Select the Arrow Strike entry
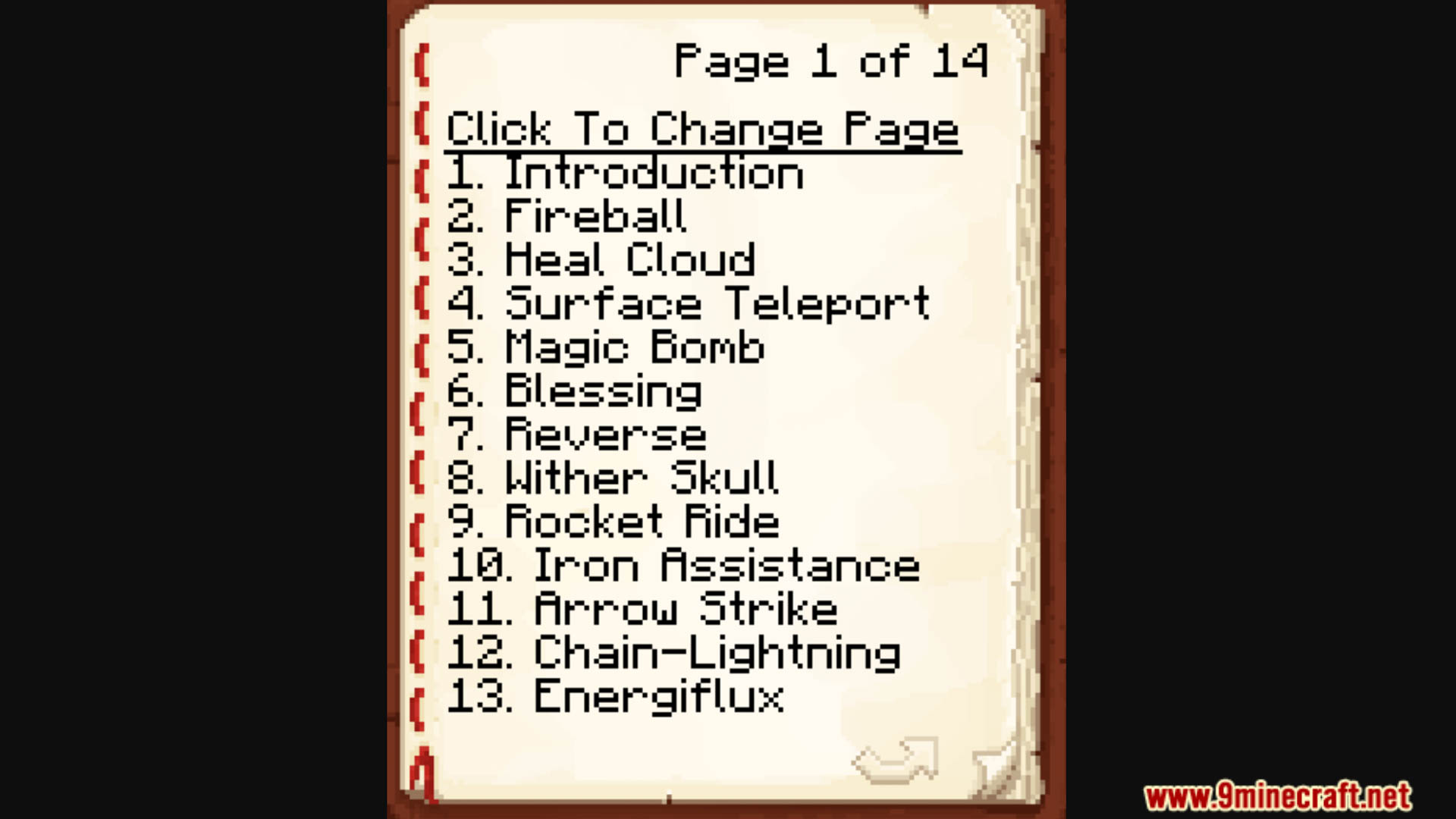Viewport: 1456px width, 819px height. click(x=642, y=610)
